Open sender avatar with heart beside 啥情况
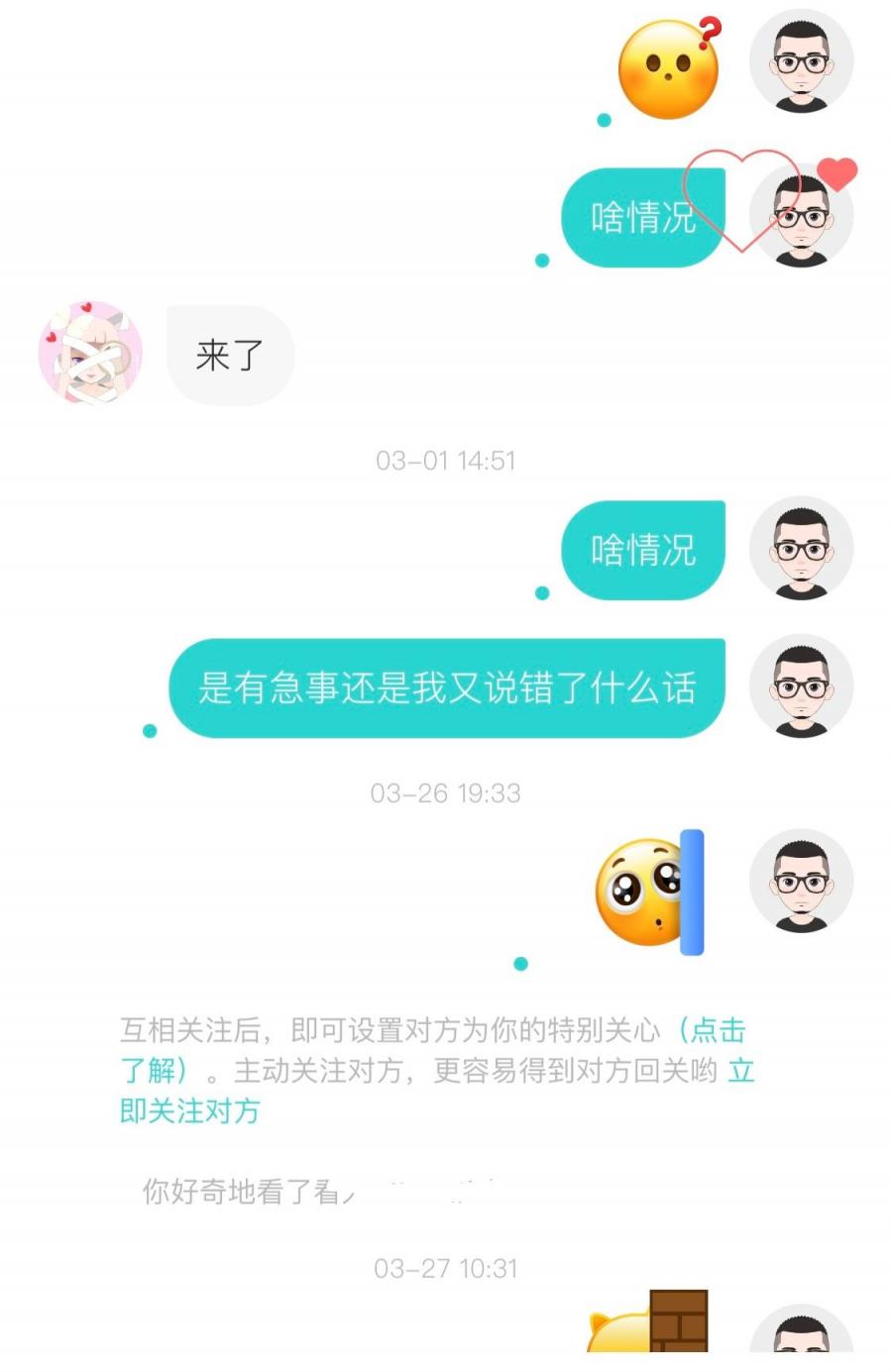 tap(801, 216)
